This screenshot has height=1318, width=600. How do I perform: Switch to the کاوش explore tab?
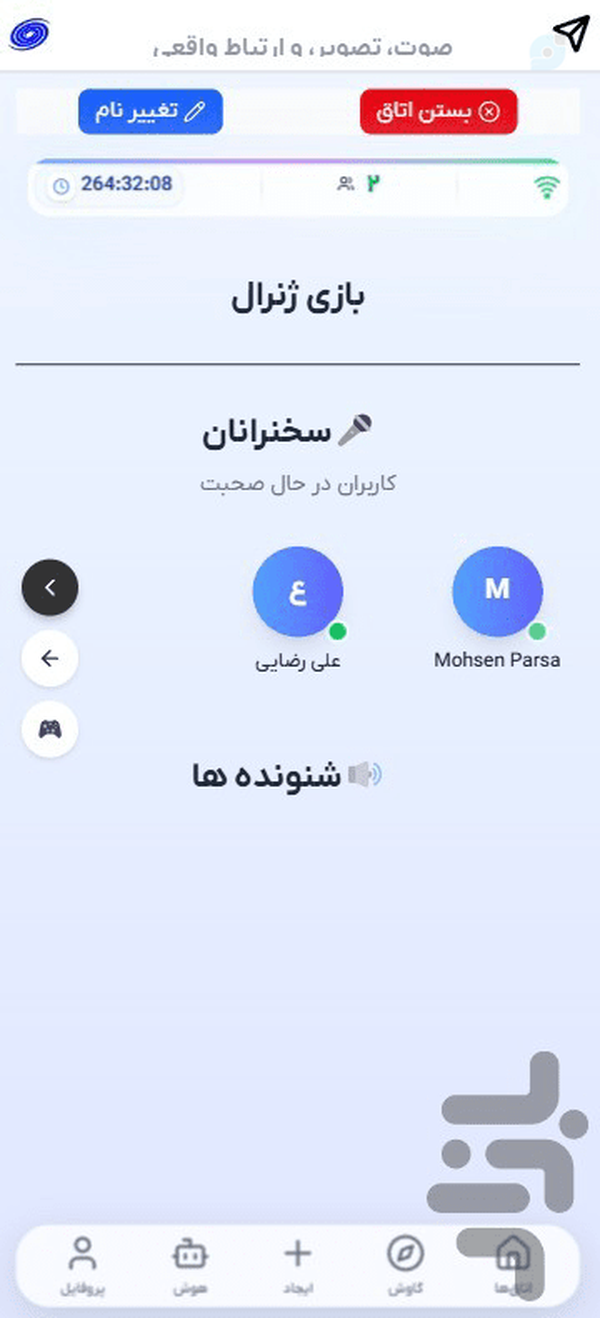tap(405, 1262)
